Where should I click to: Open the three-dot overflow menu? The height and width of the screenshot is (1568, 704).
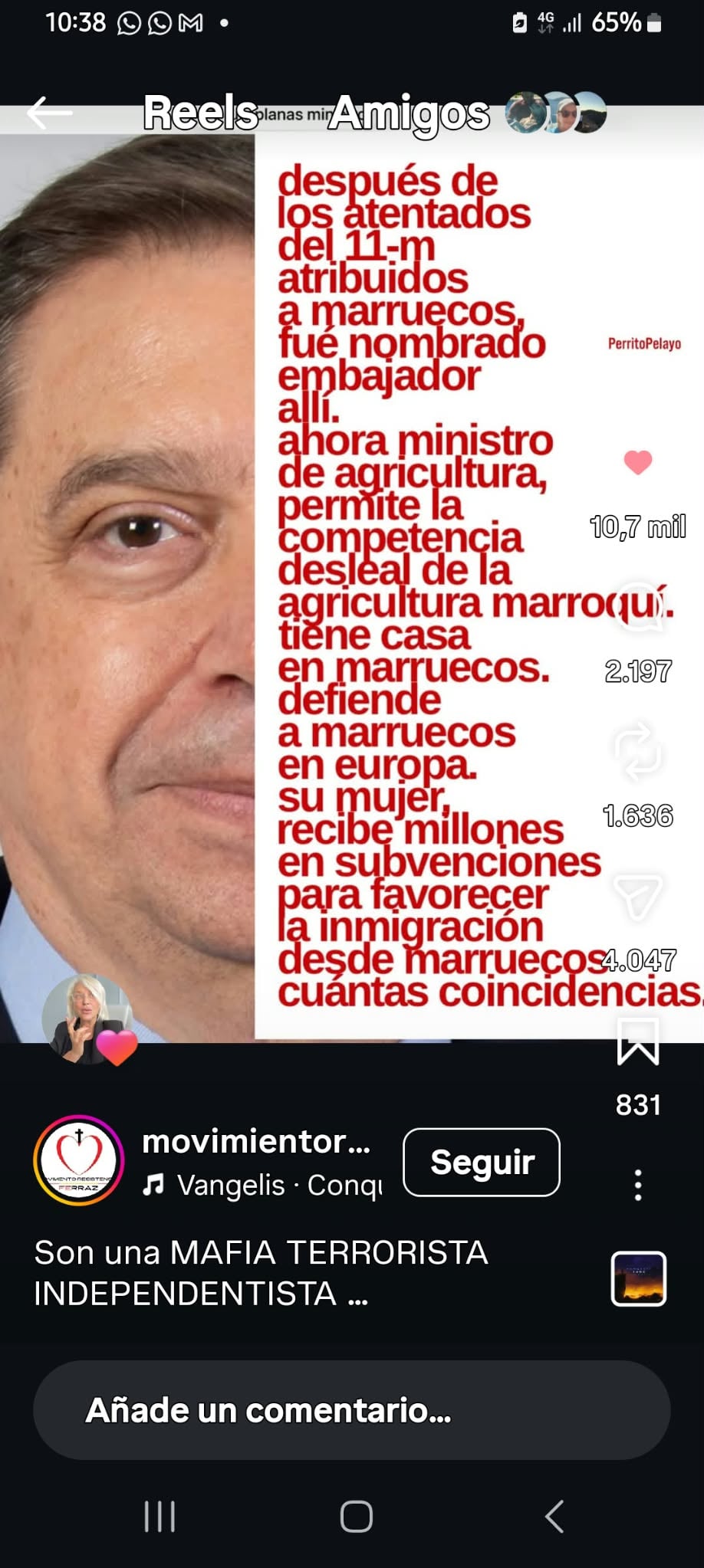(x=638, y=1185)
